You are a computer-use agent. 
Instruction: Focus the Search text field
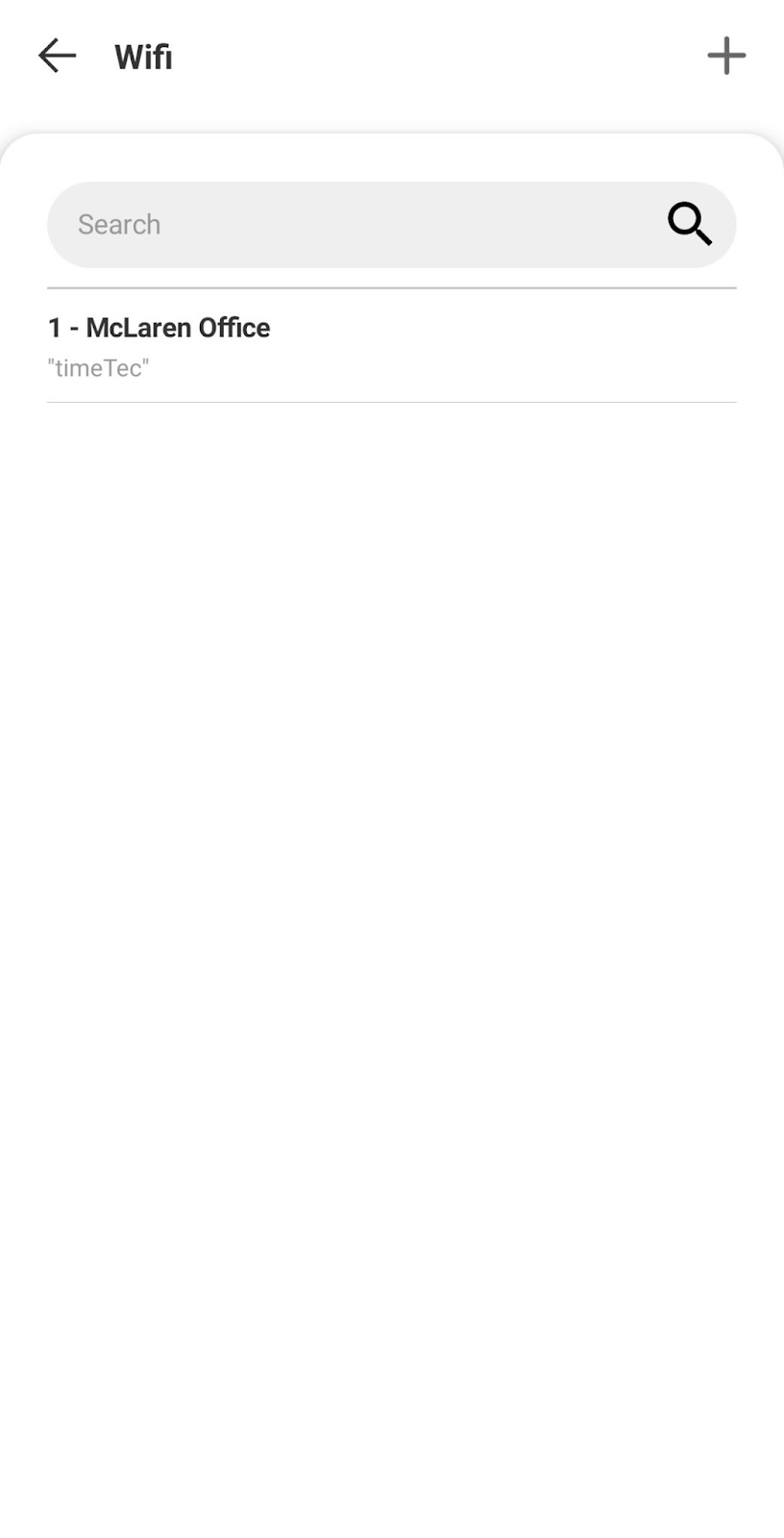(x=355, y=225)
